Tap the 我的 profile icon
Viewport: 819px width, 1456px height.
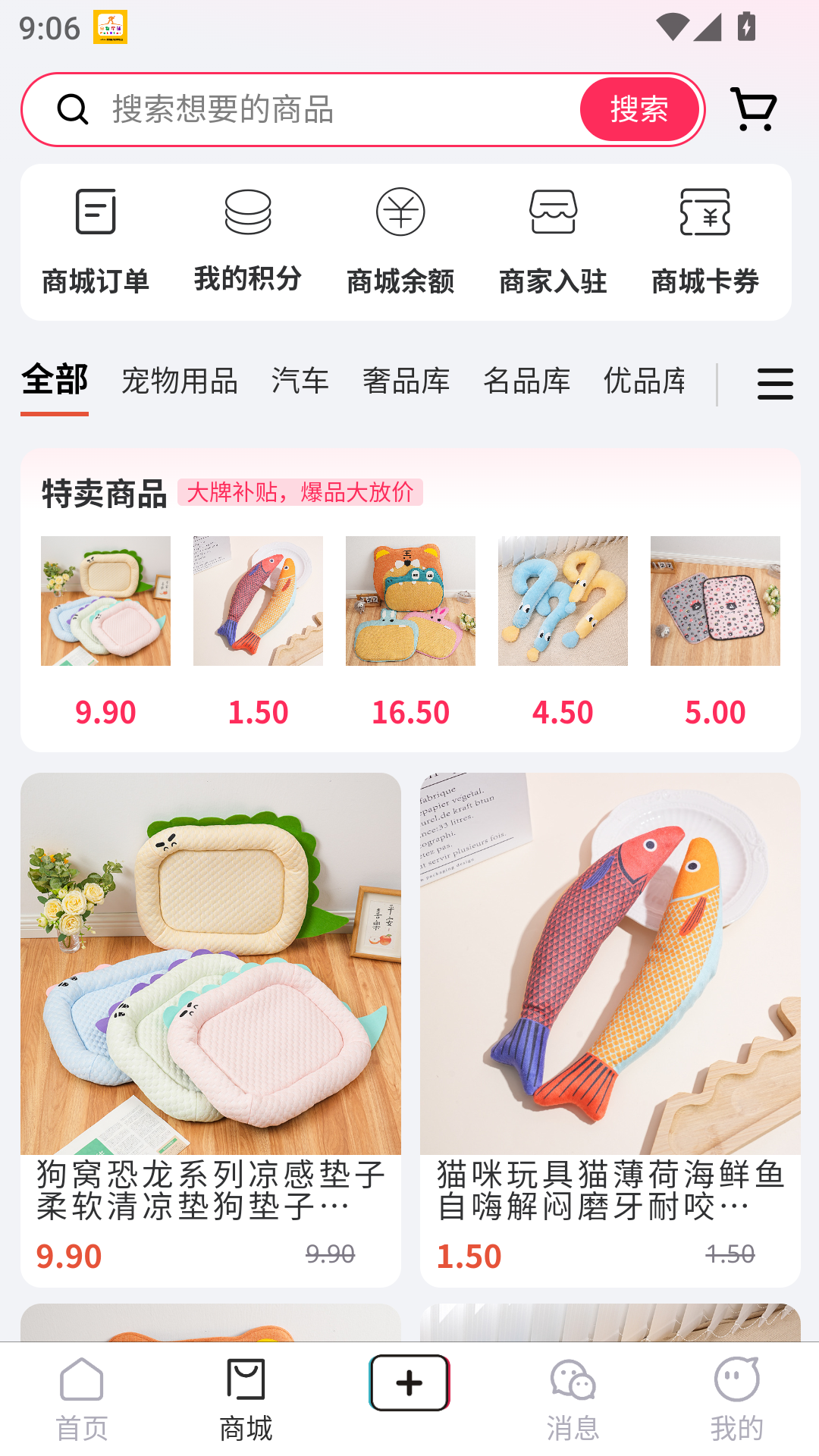pos(736,1395)
